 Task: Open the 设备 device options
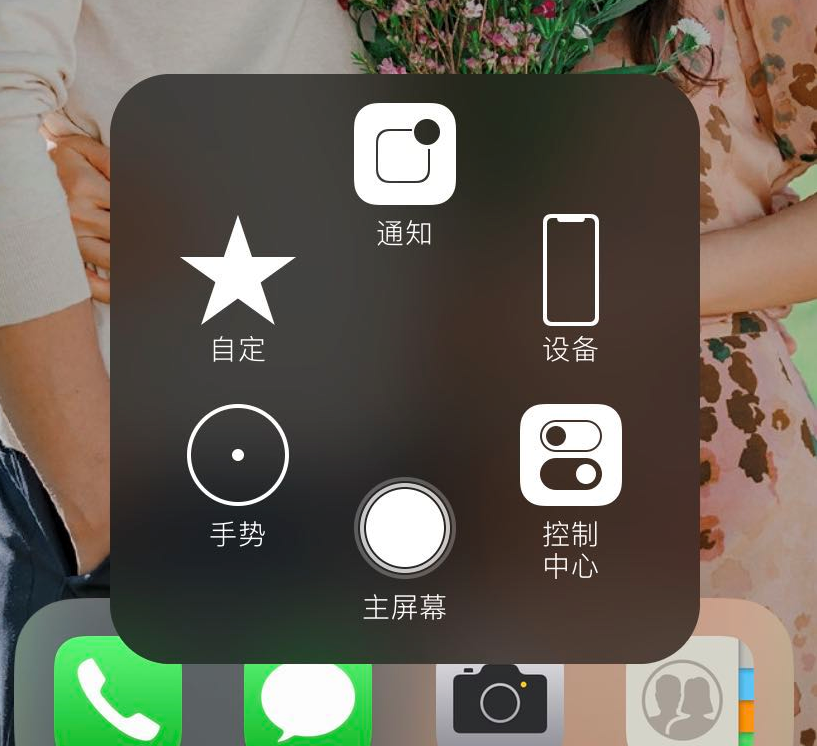(571, 271)
